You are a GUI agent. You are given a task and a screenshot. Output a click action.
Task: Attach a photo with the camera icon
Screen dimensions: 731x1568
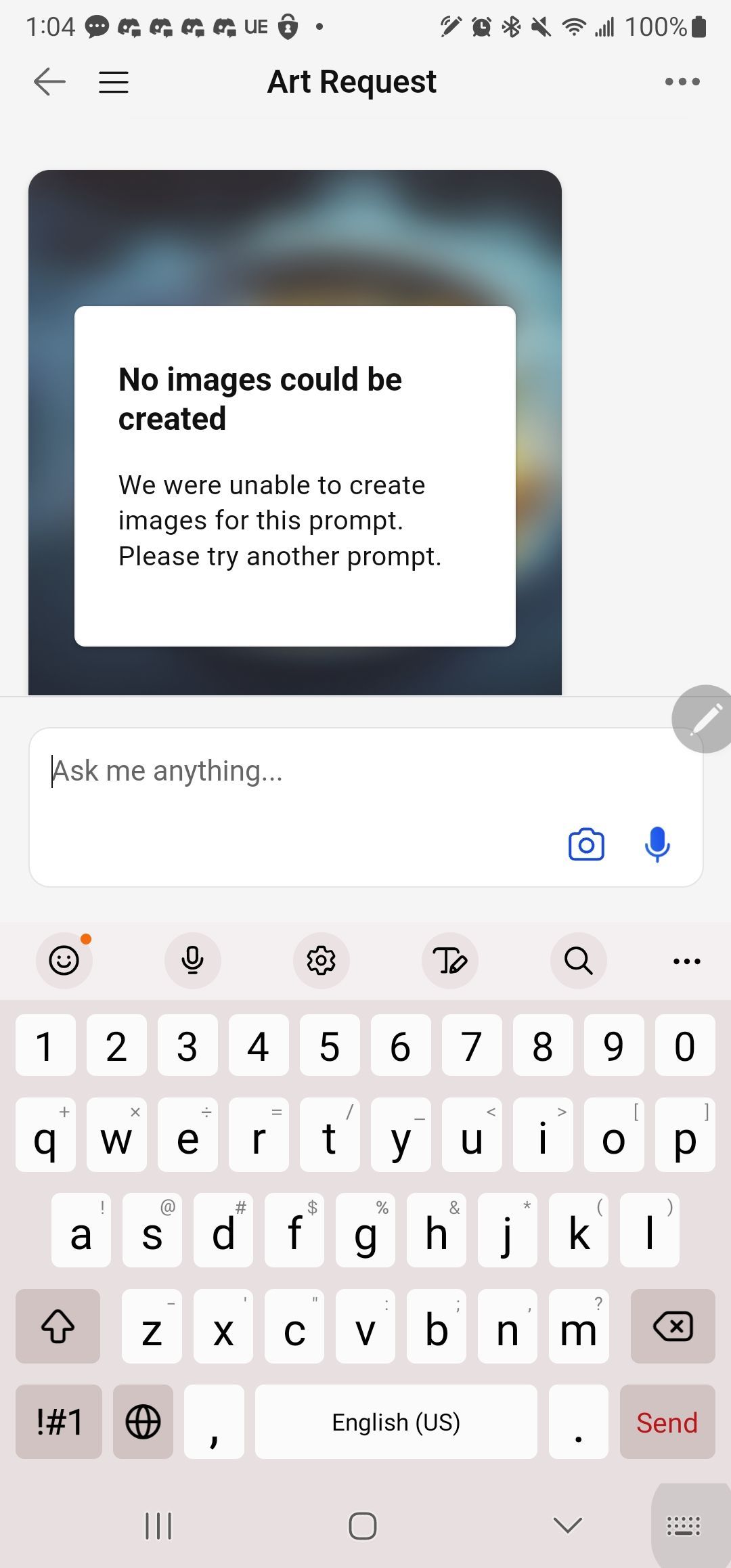pyautogui.click(x=586, y=844)
